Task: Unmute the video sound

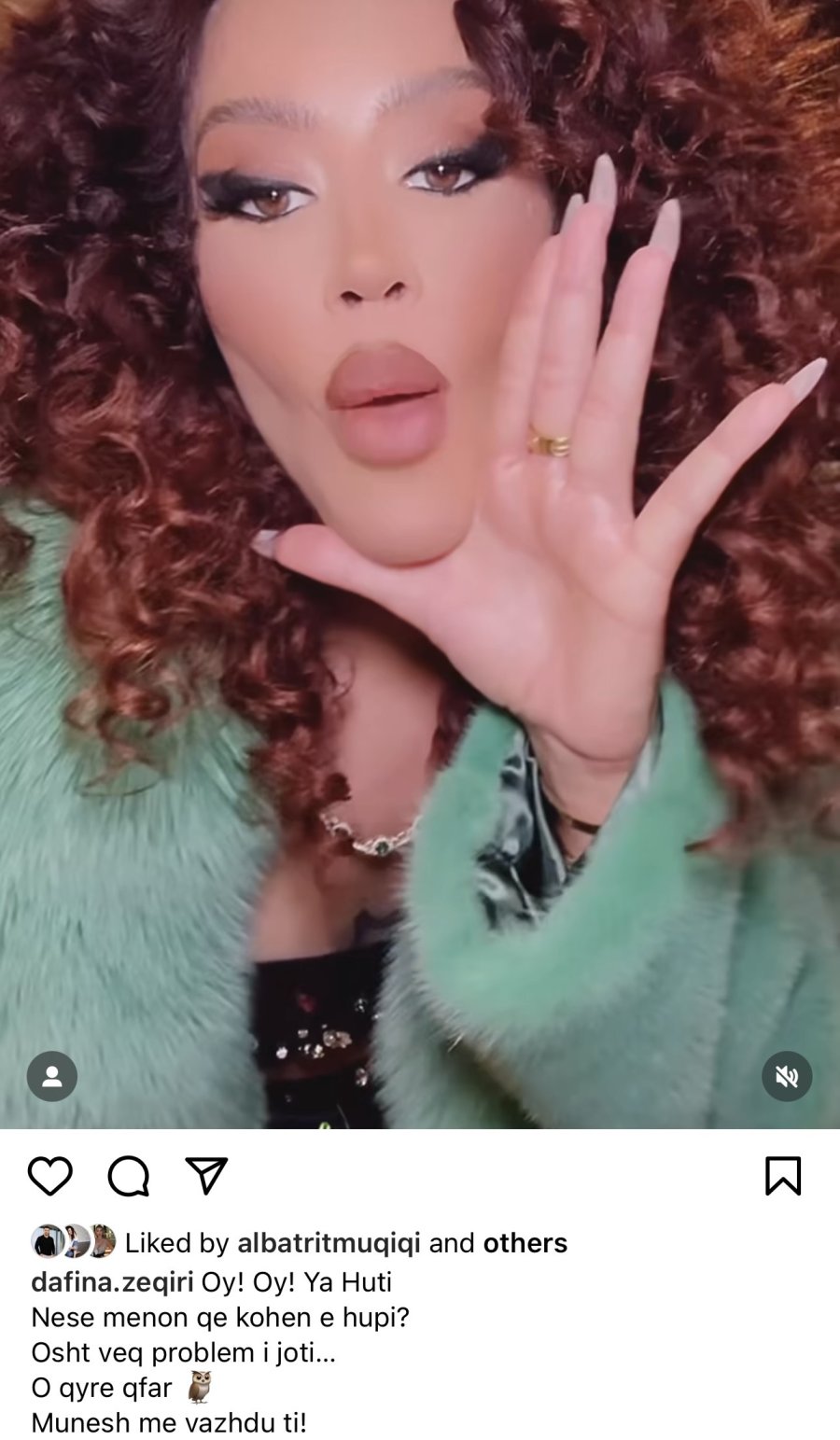Action: [787, 1077]
